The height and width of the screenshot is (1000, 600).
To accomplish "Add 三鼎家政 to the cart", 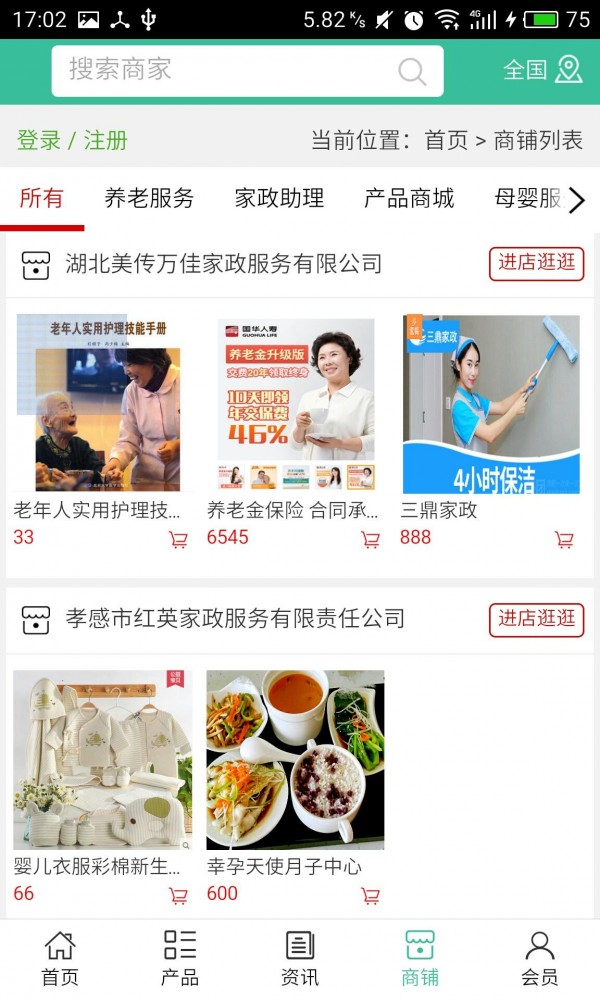I will click(x=564, y=540).
